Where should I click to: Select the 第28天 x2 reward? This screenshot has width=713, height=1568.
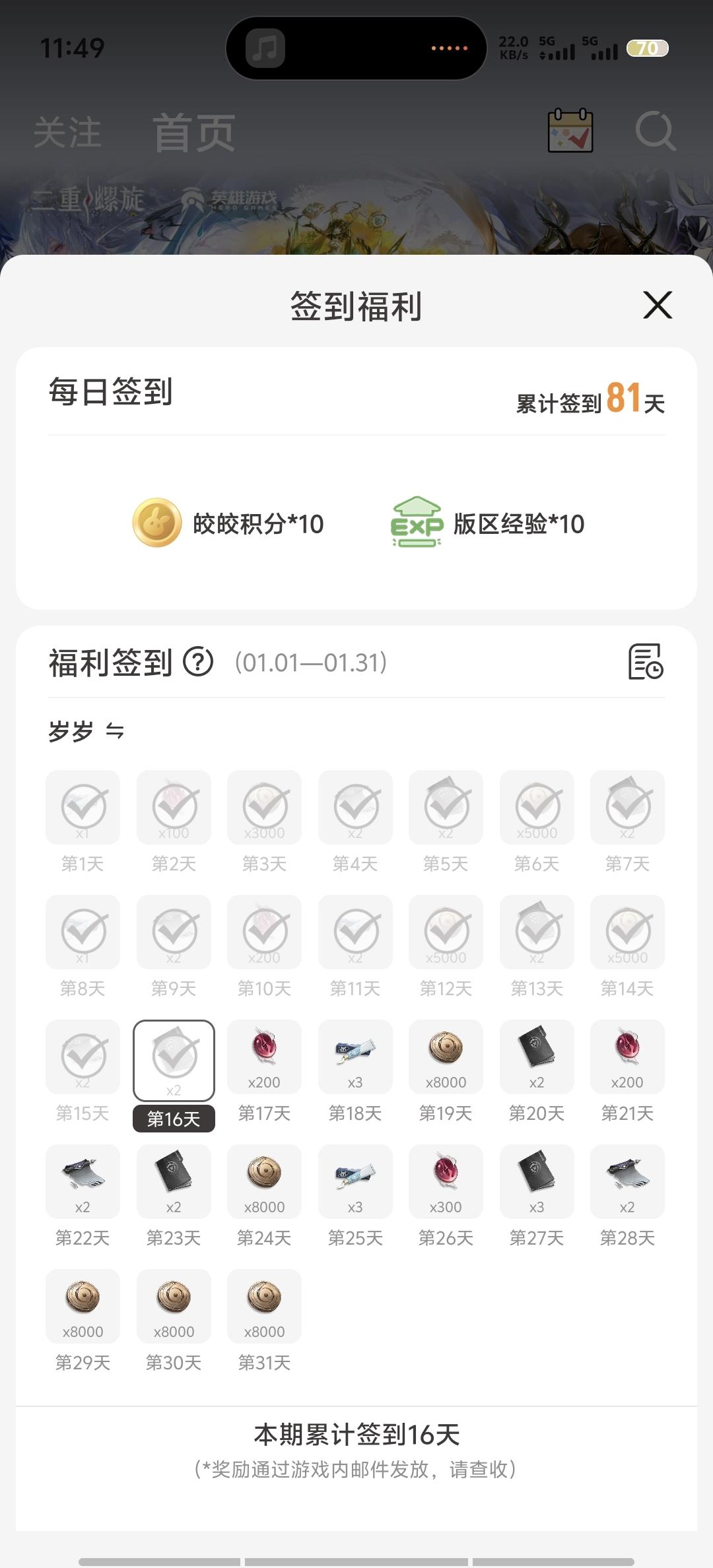click(627, 1182)
